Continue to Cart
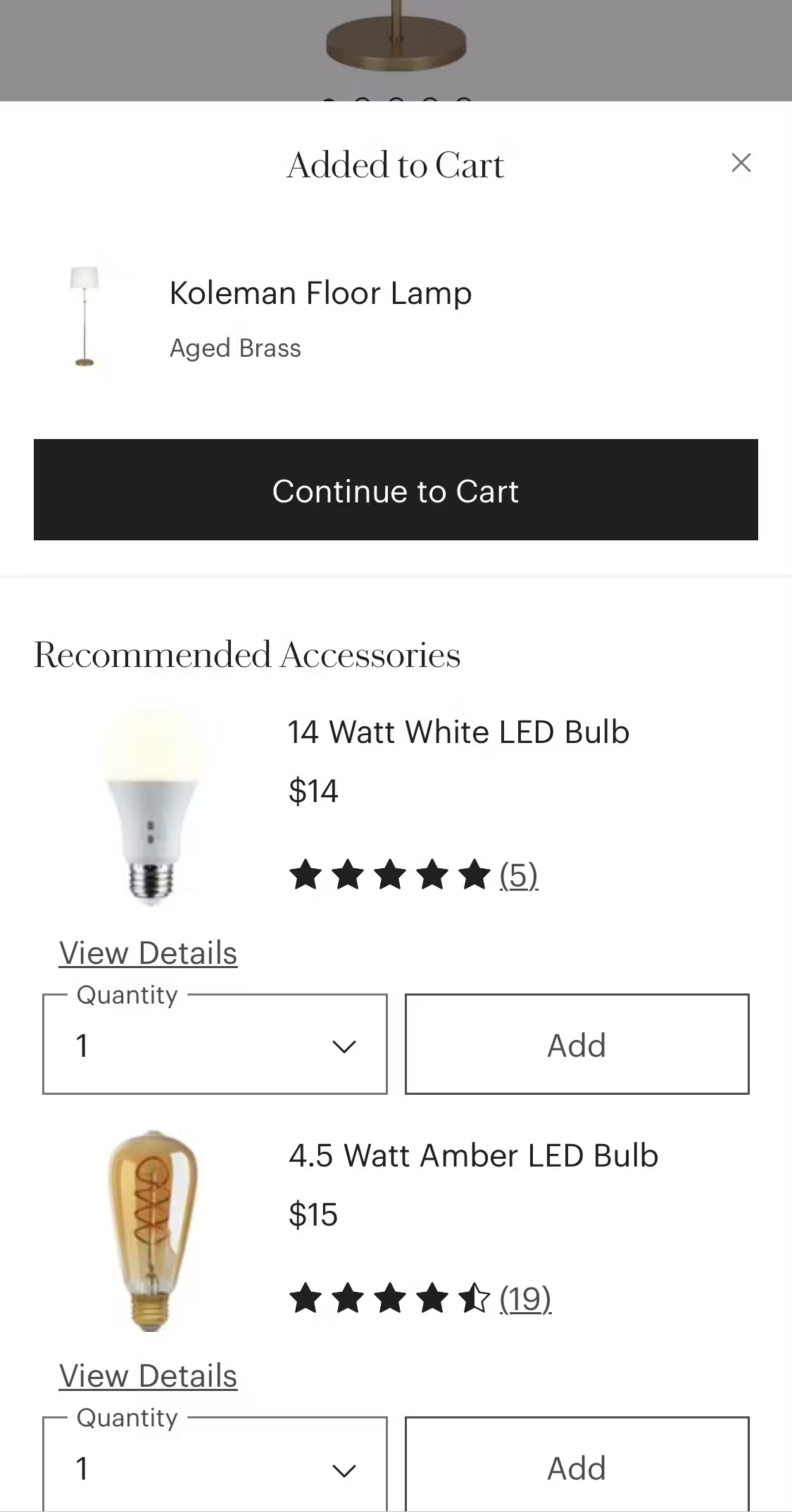The image size is (792, 1512). pos(396,490)
